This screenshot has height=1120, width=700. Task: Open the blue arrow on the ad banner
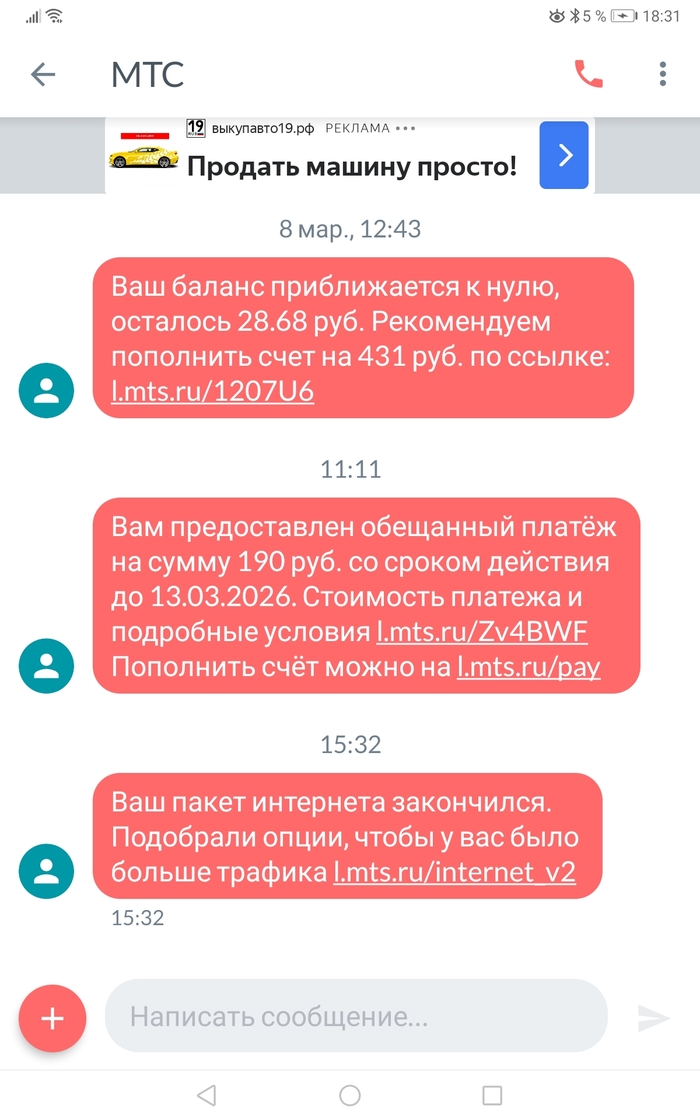564,155
